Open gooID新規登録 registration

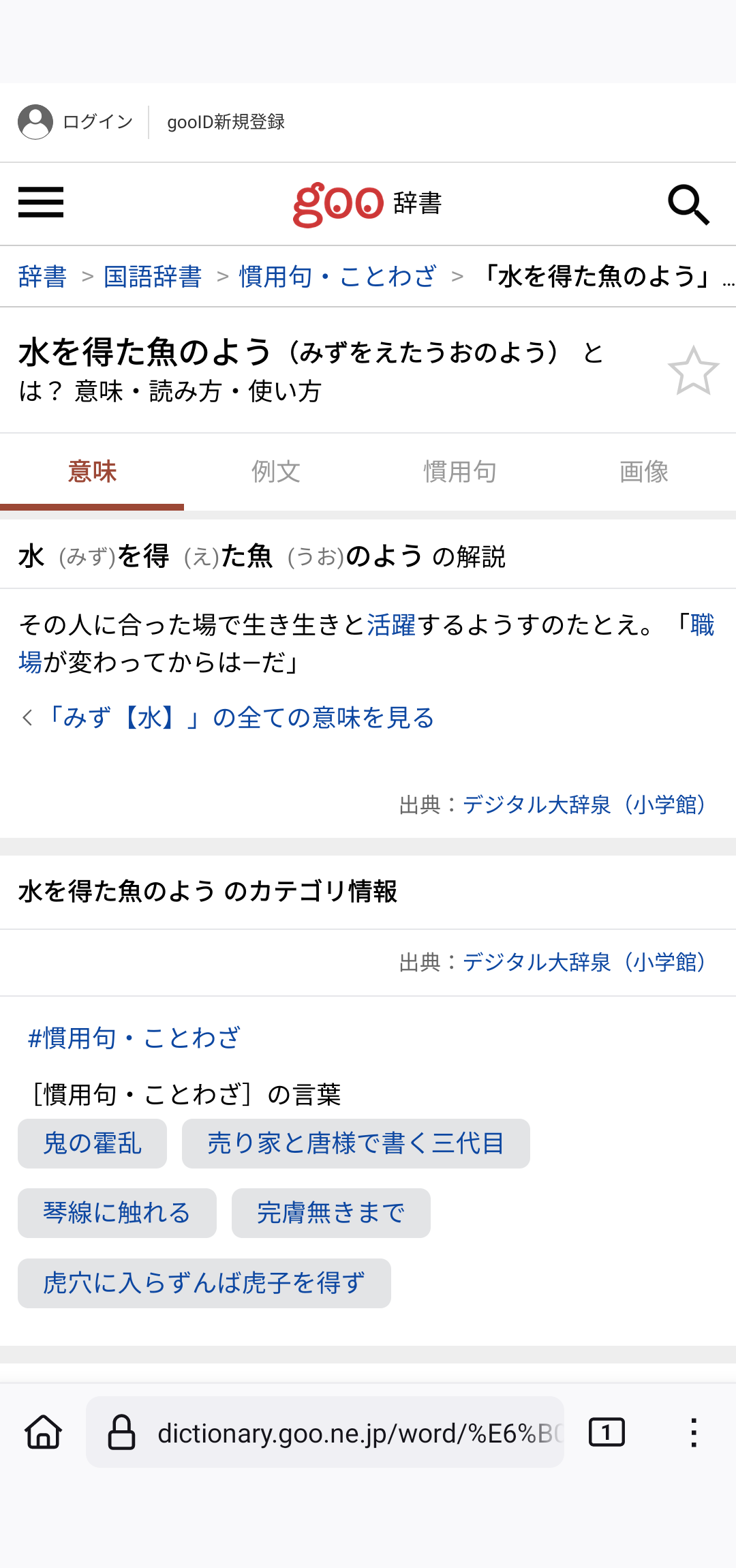(226, 122)
